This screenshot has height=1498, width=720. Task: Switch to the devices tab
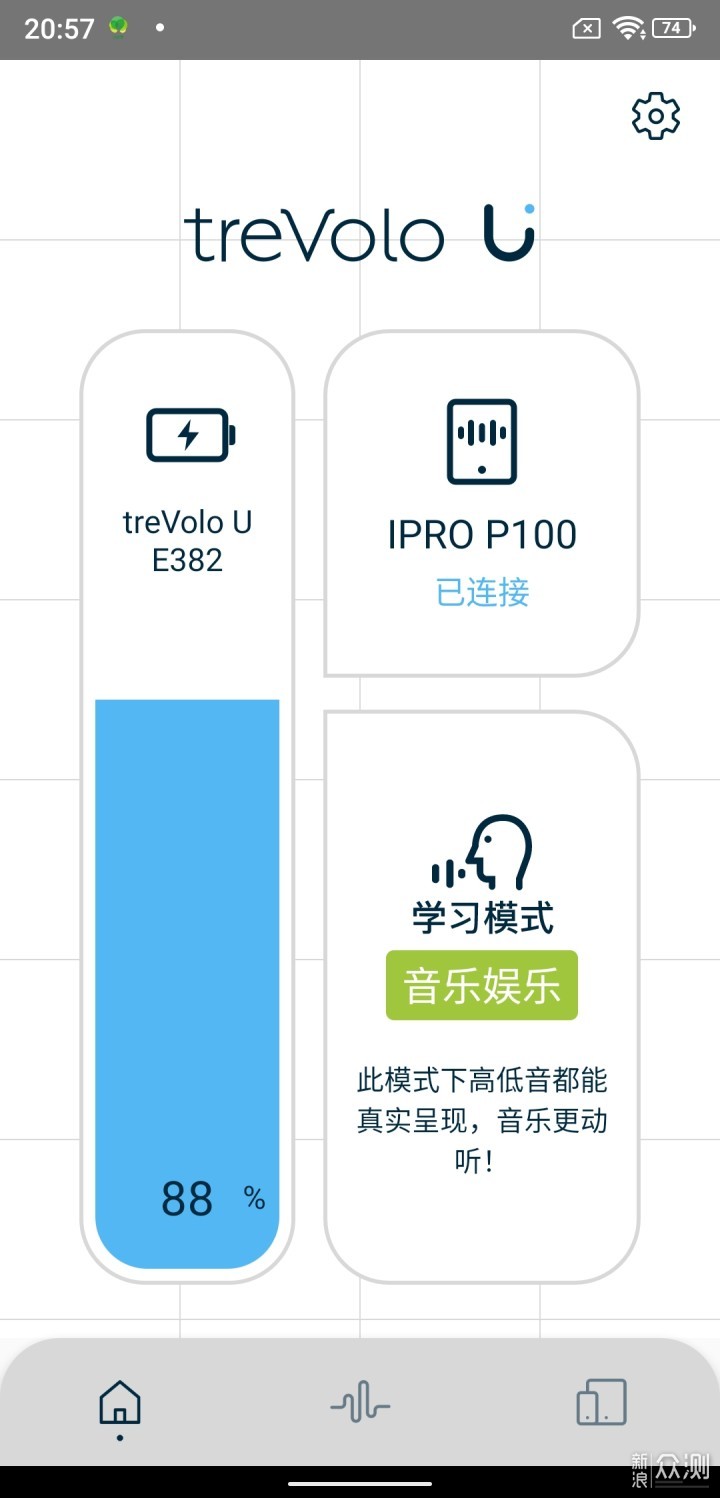[601, 1402]
